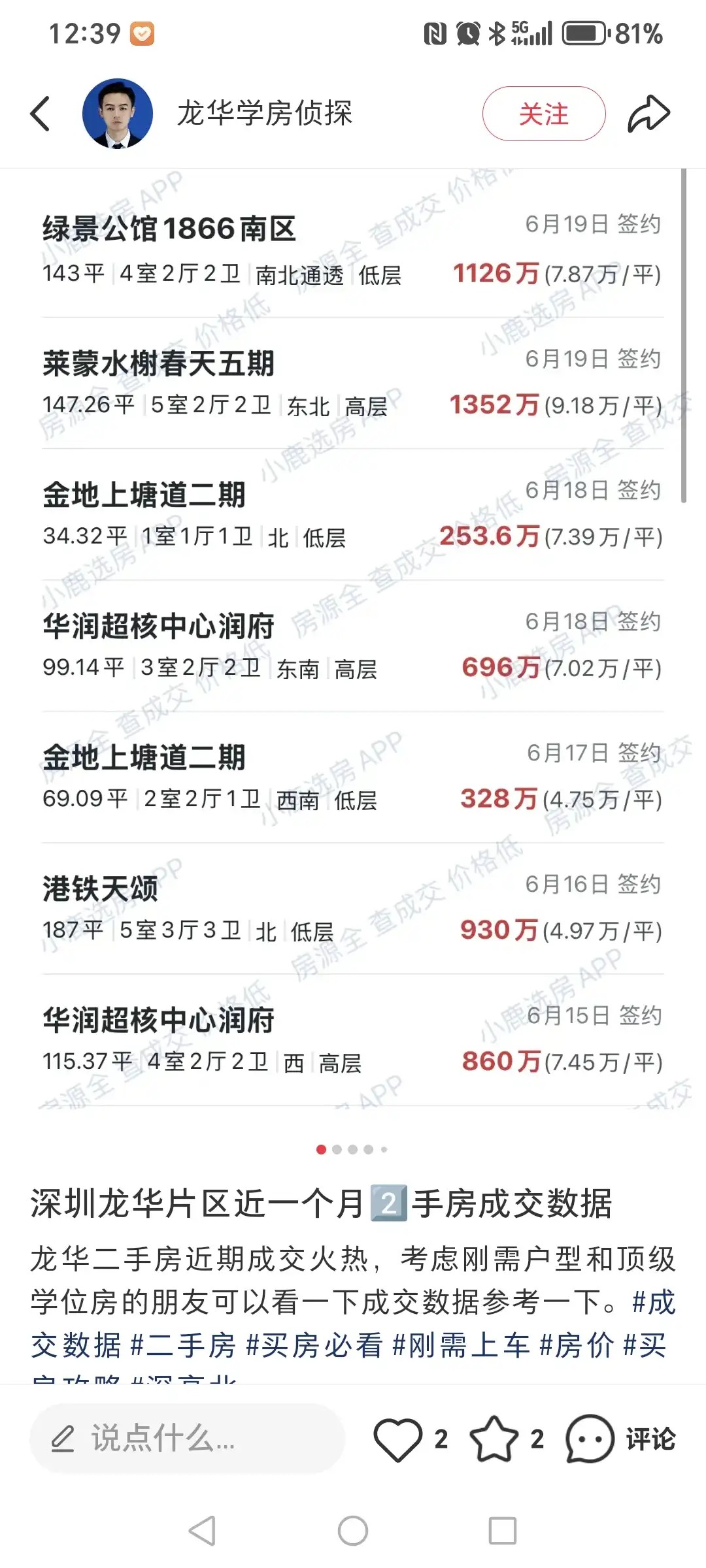The width and height of the screenshot is (706, 1568).
Task: Follow 龙华学房侦探 with 关注 button
Action: [543, 114]
